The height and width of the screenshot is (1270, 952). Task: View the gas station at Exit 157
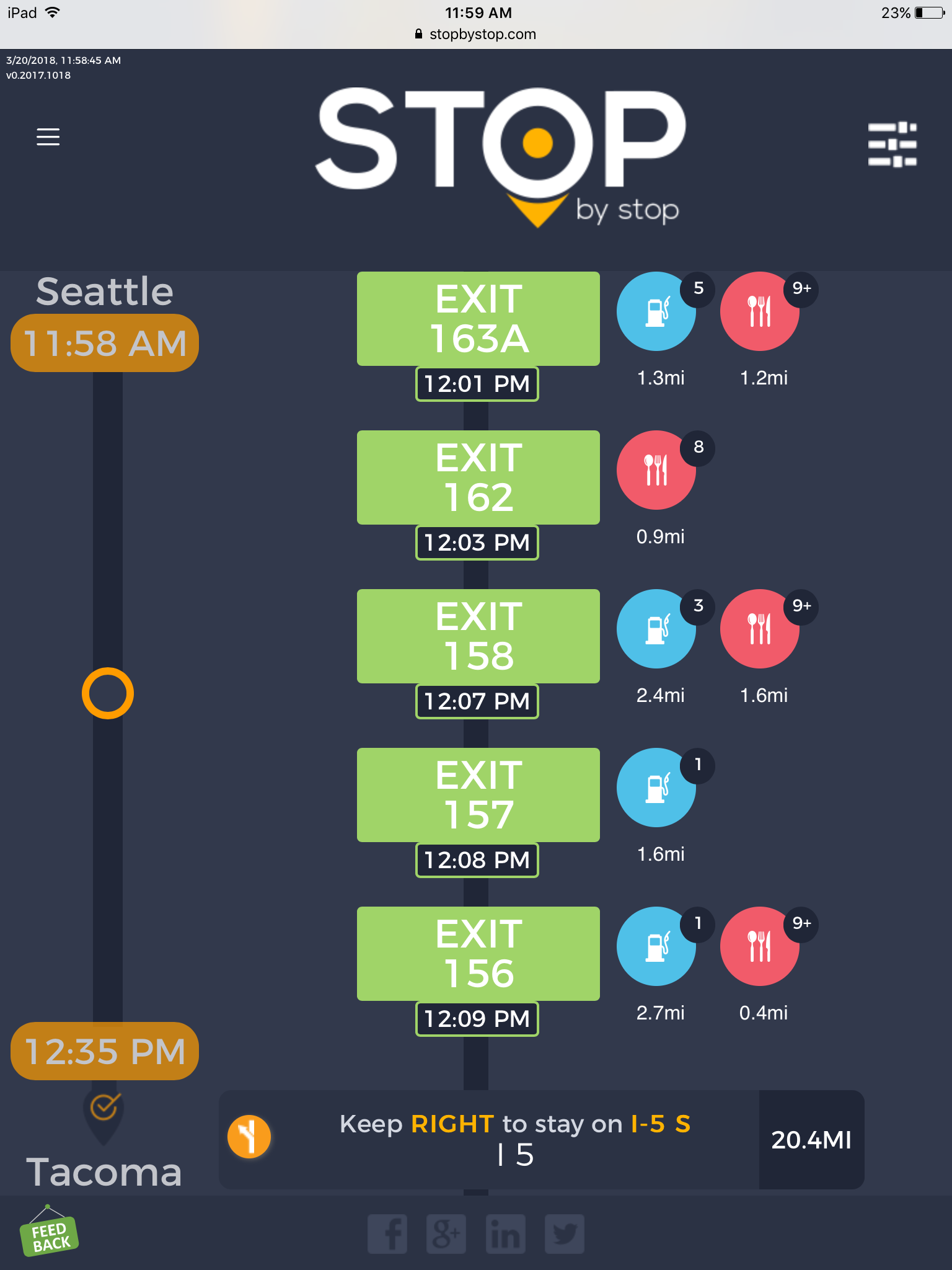click(x=656, y=788)
